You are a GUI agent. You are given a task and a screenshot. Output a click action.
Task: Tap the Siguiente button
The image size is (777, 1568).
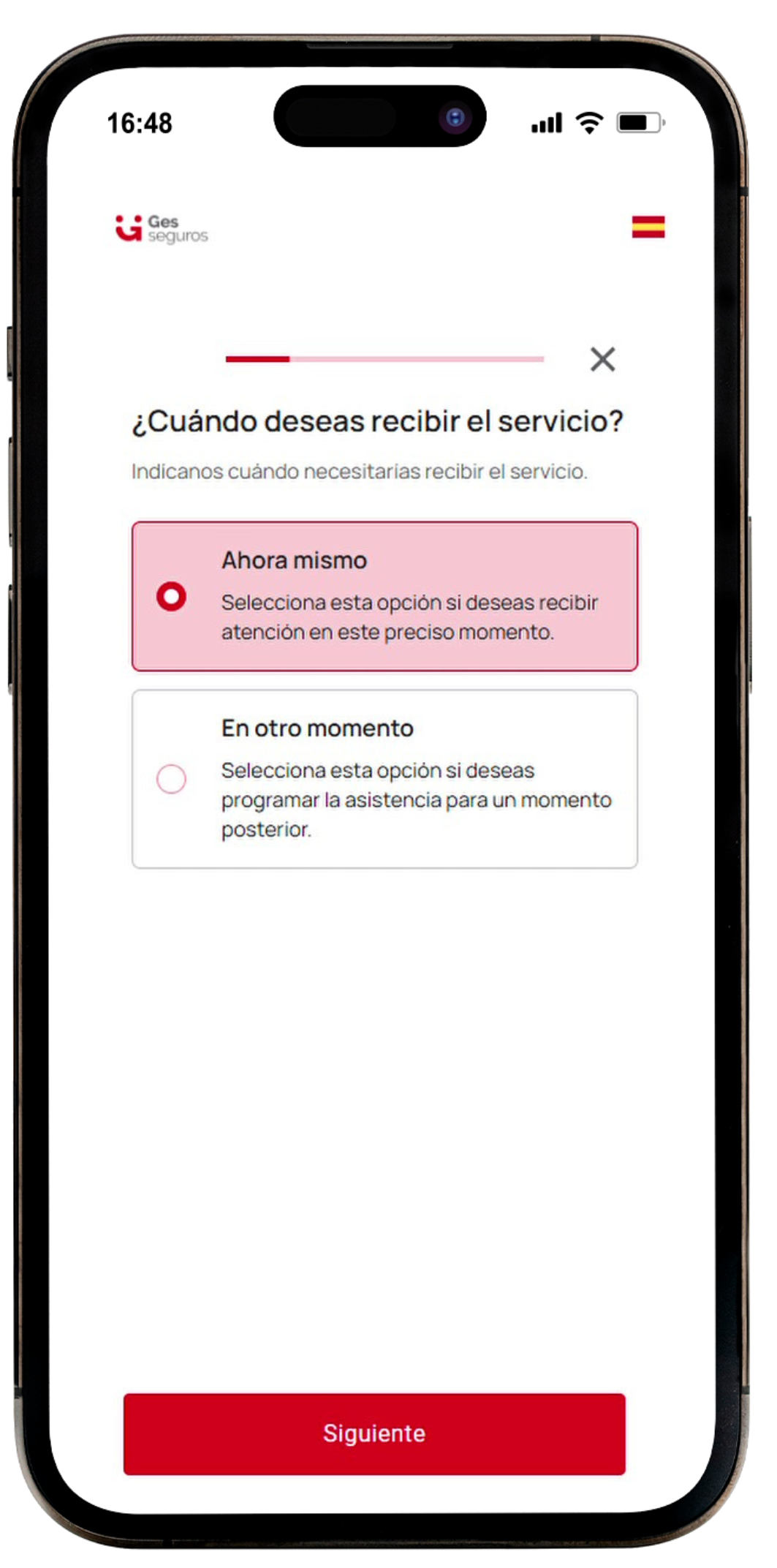pos(374,1433)
